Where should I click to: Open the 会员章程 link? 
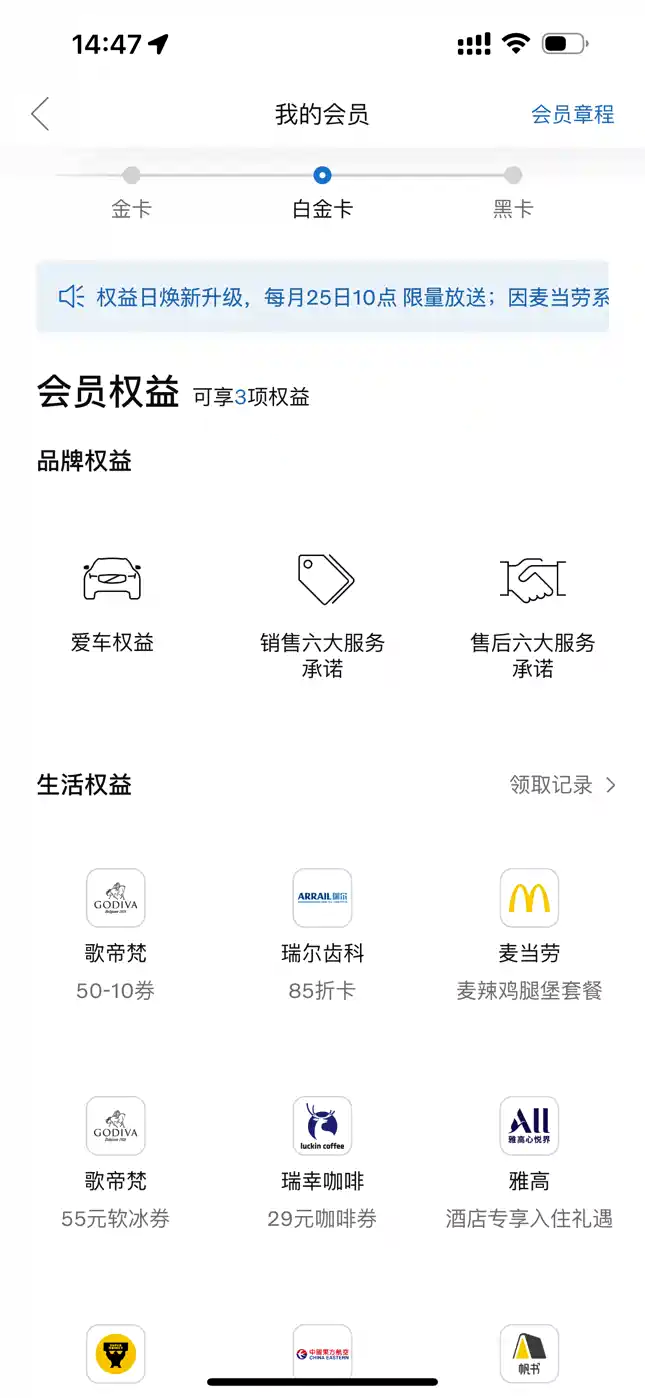(x=572, y=114)
